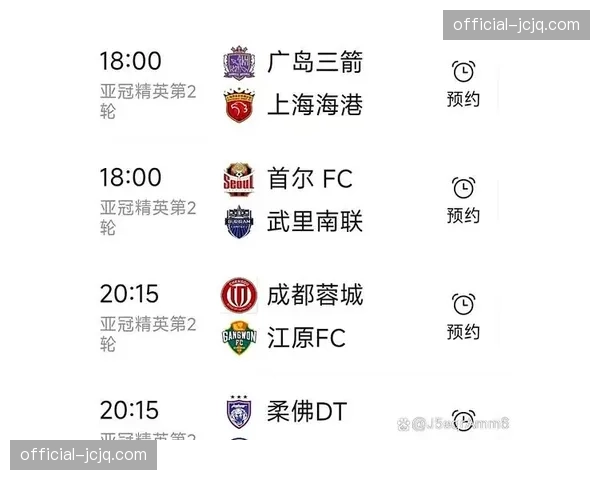Reserve the 成都蓉城 vs 江原FC match
This screenshot has width=600, height=480.
[x=463, y=316]
